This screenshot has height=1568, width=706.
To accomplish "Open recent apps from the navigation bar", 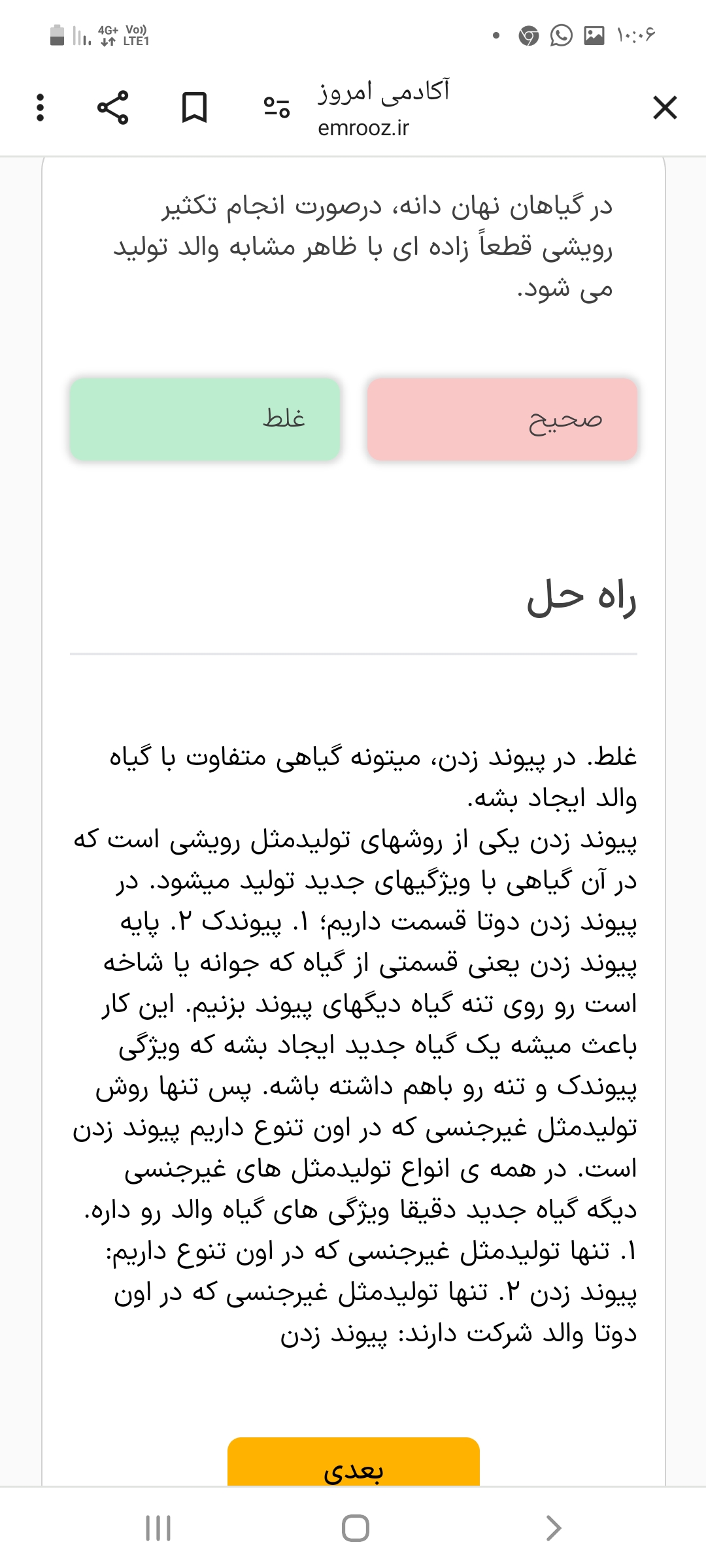I will click(x=158, y=1528).
